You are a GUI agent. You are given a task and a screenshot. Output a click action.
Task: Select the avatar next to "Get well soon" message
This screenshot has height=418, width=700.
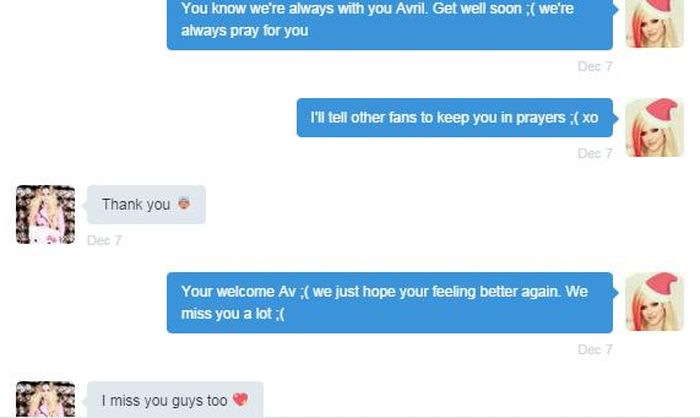[654, 24]
